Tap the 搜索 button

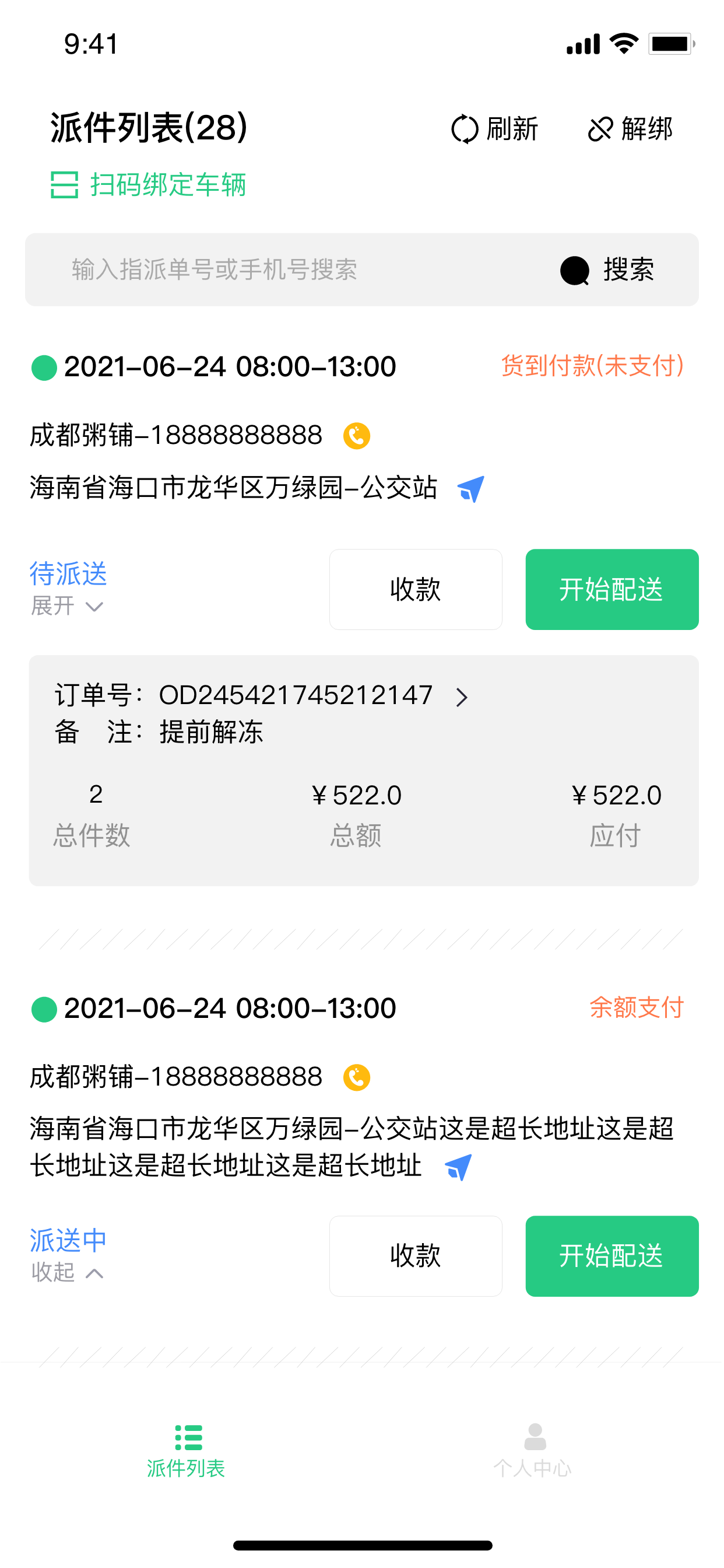click(x=607, y=269)
